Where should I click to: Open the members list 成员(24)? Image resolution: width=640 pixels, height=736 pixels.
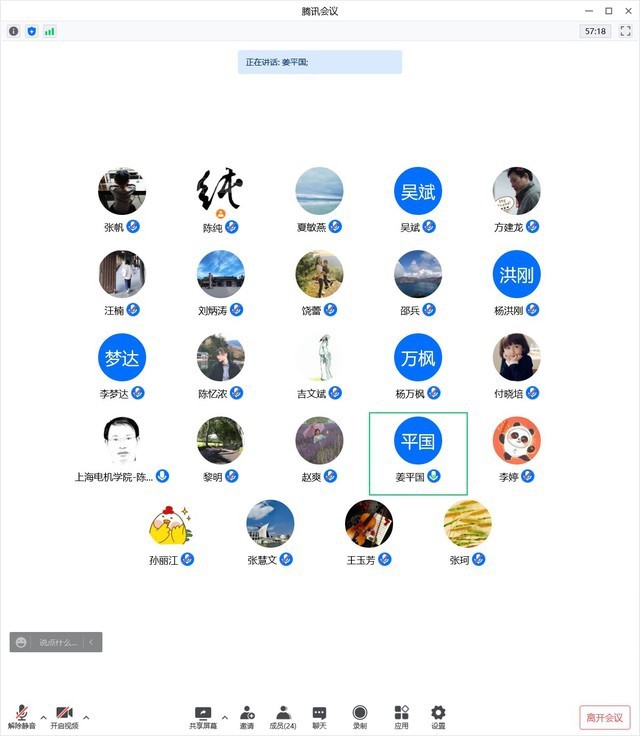[283, 715]
